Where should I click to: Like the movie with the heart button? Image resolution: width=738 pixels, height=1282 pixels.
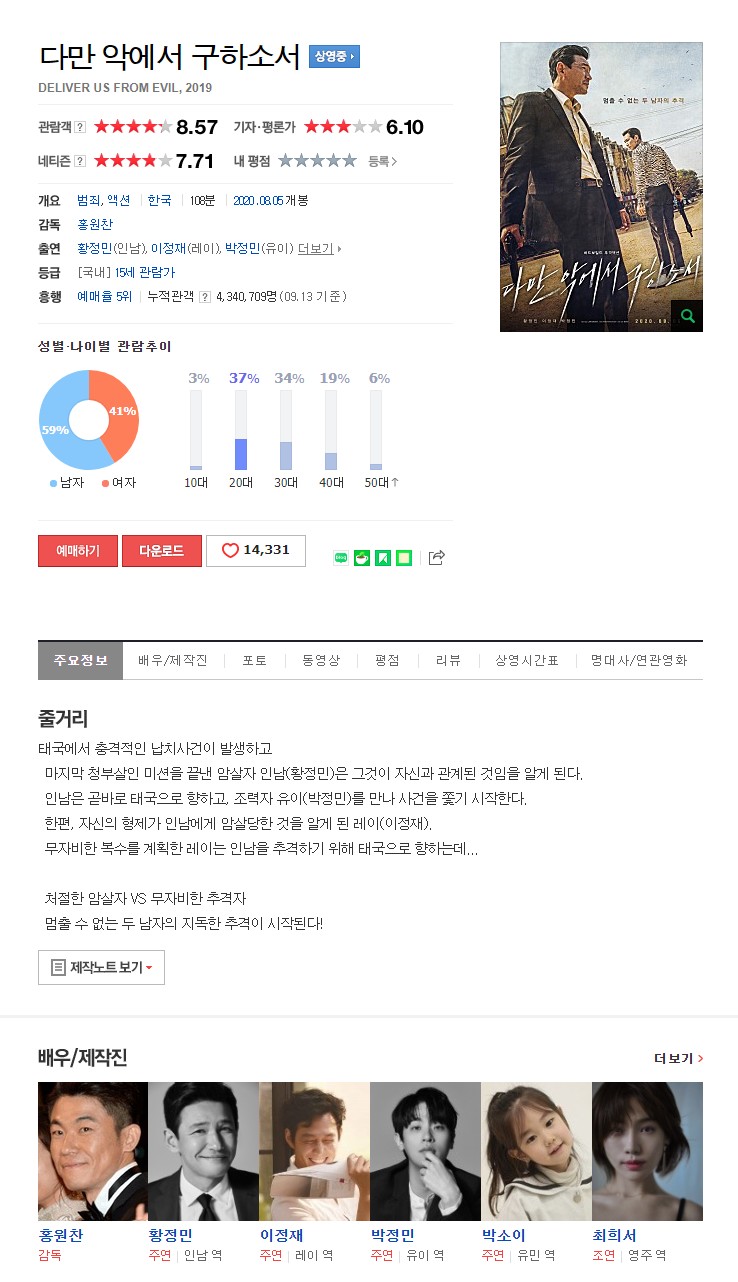coord(256,551)
